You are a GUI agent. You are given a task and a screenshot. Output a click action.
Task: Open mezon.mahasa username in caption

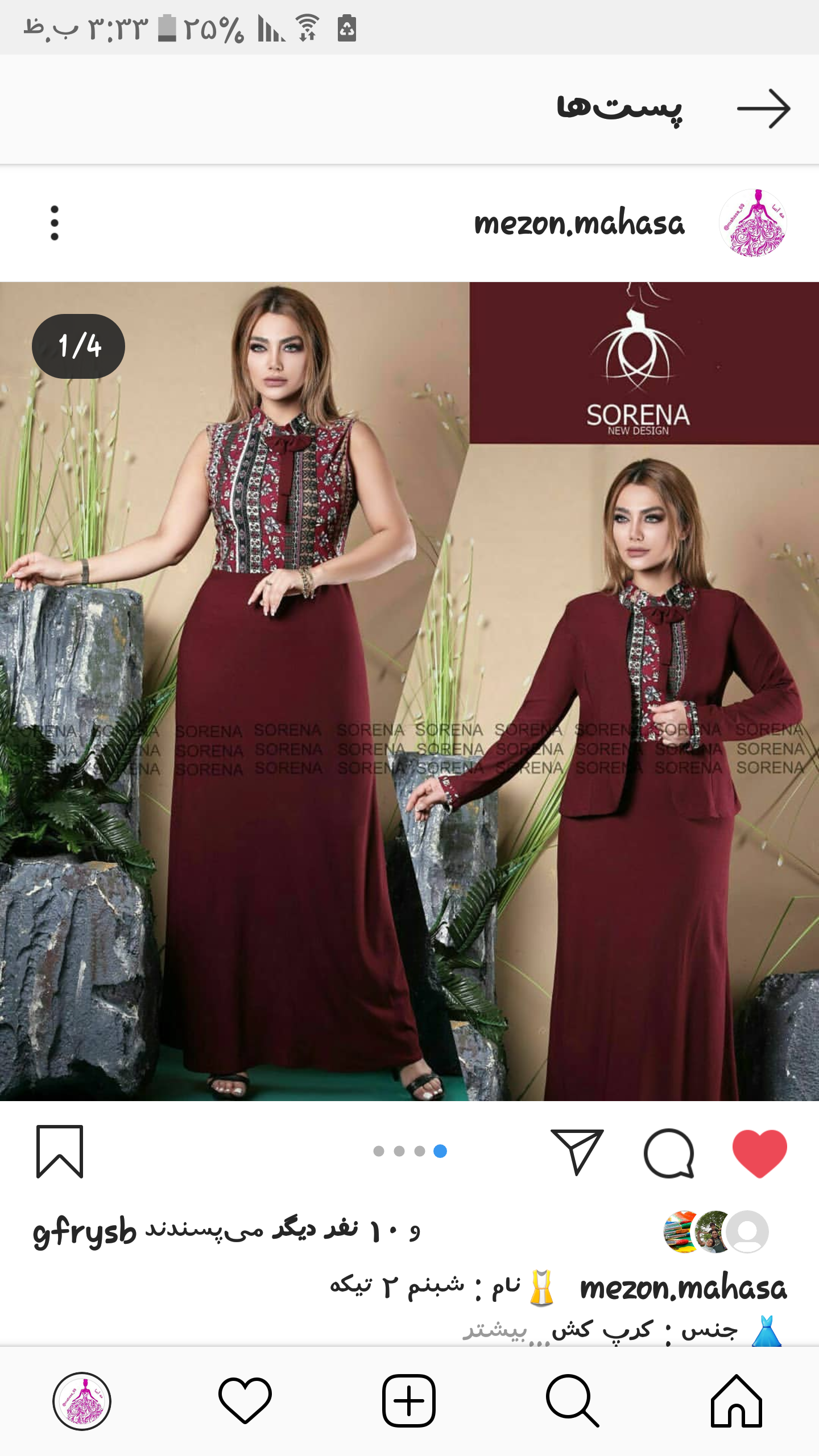[x=682, y=1288]
